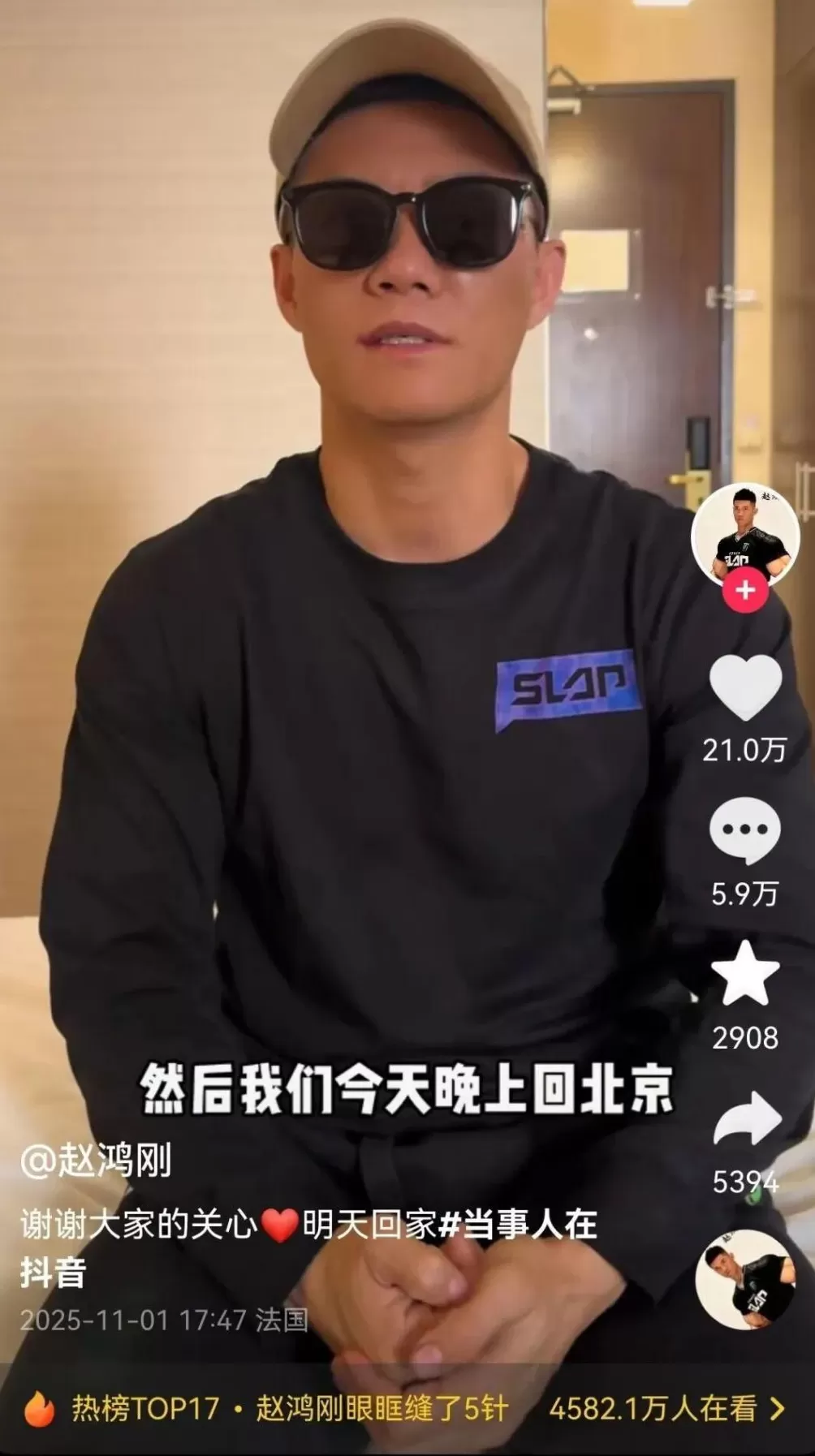Tap the comment bubble icon

click(745, 829)
